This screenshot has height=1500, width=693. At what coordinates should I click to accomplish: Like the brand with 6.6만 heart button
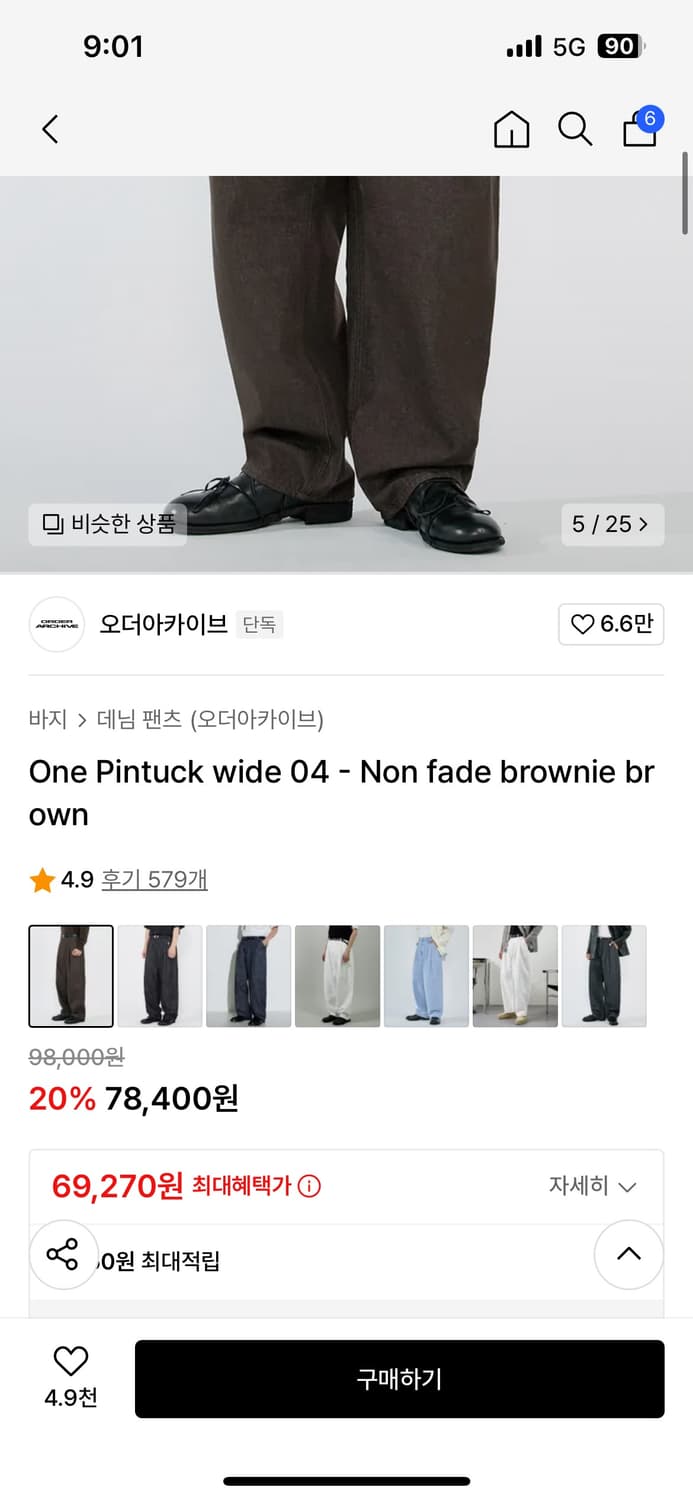tap(611, 625)
